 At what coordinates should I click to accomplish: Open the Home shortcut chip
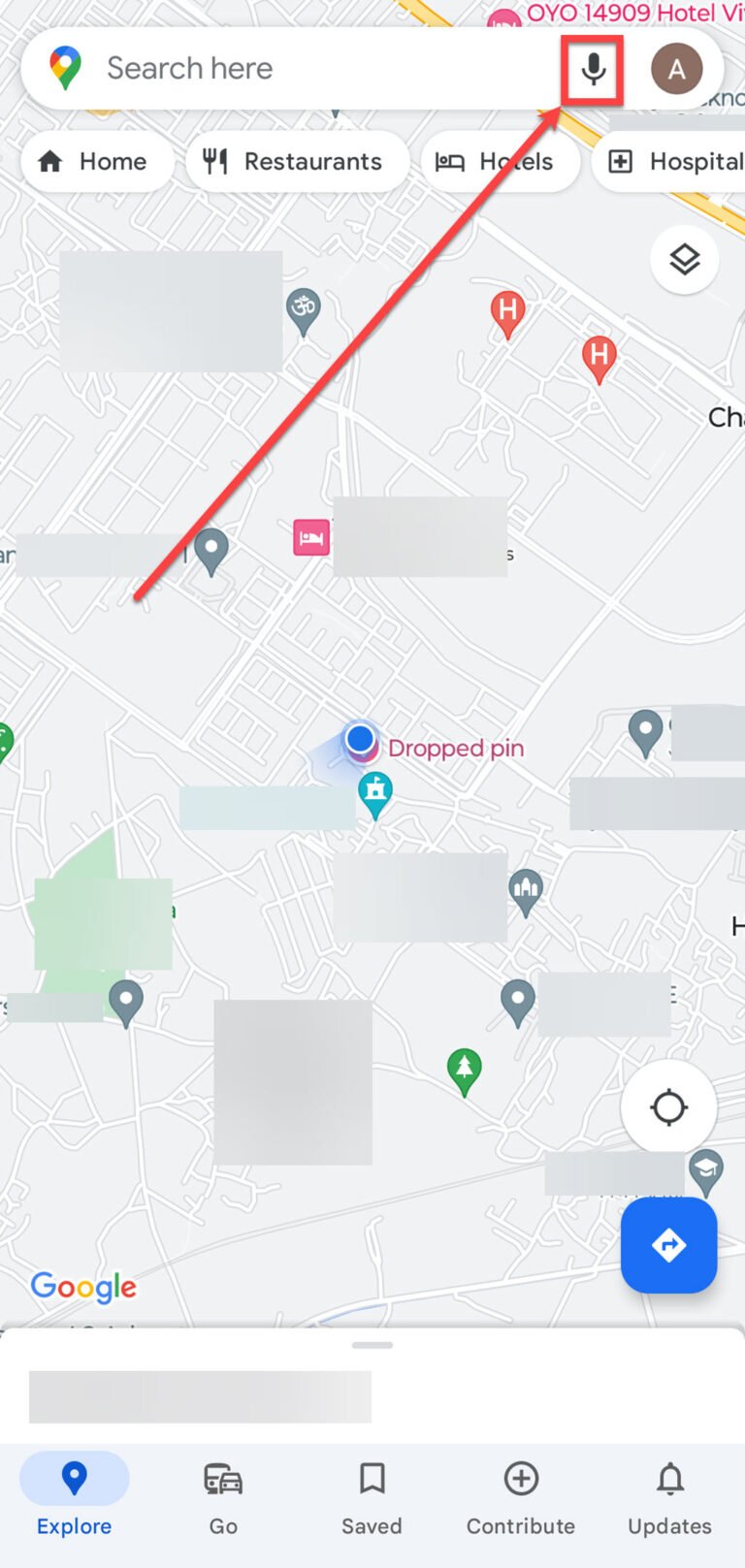pyautogui.click(x=96, y=161)
